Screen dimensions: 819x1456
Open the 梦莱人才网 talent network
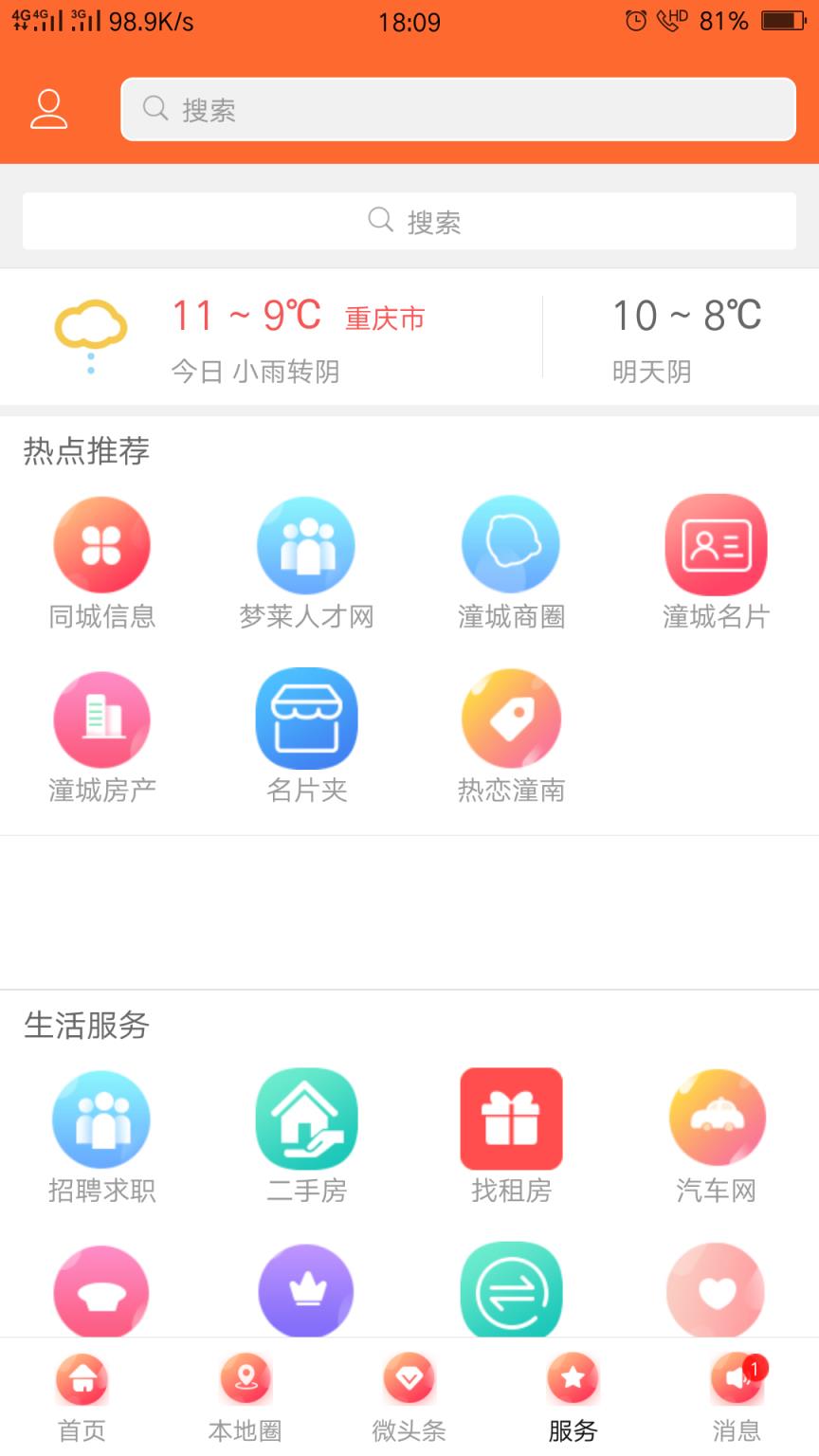(x=306, y=545)
